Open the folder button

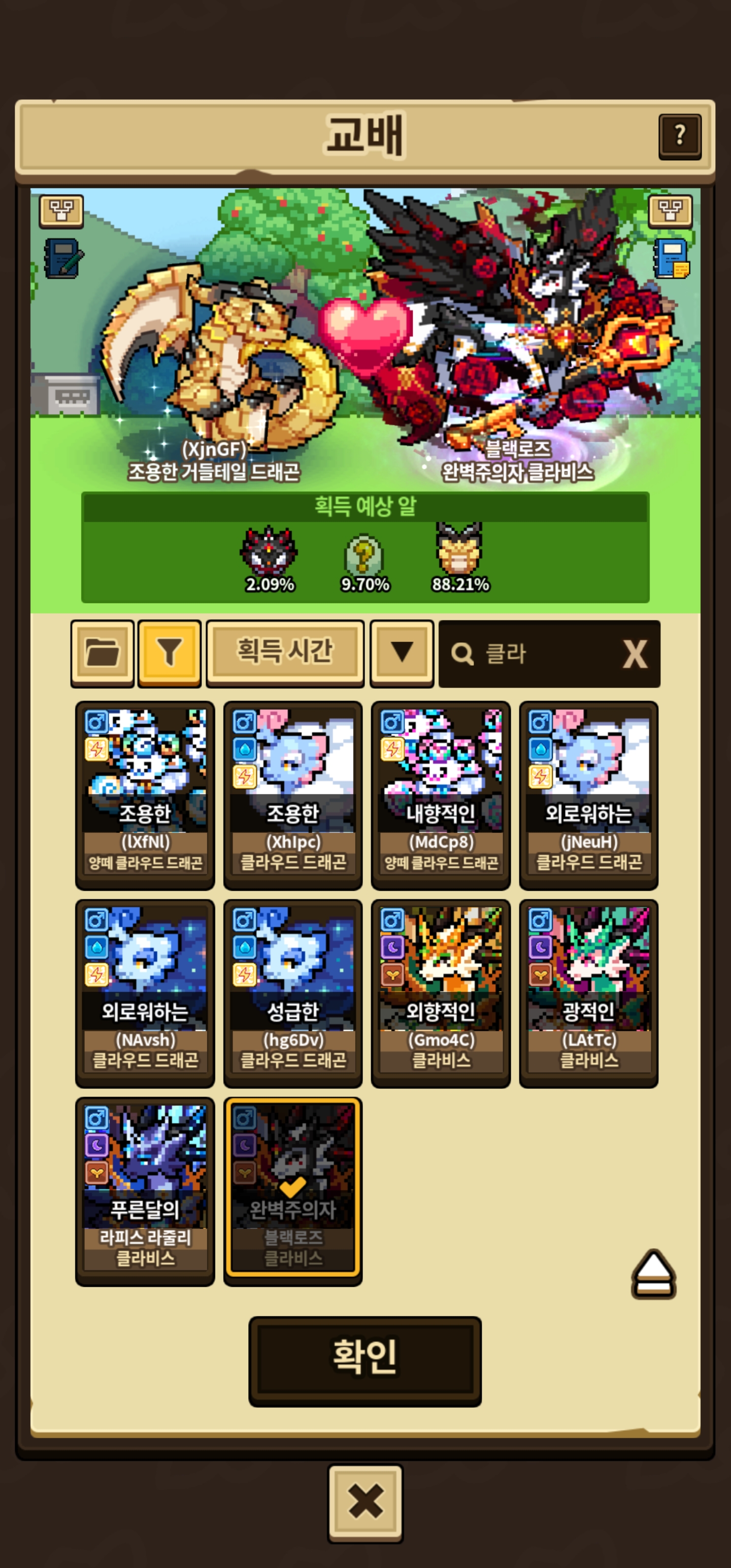(102, 653)
